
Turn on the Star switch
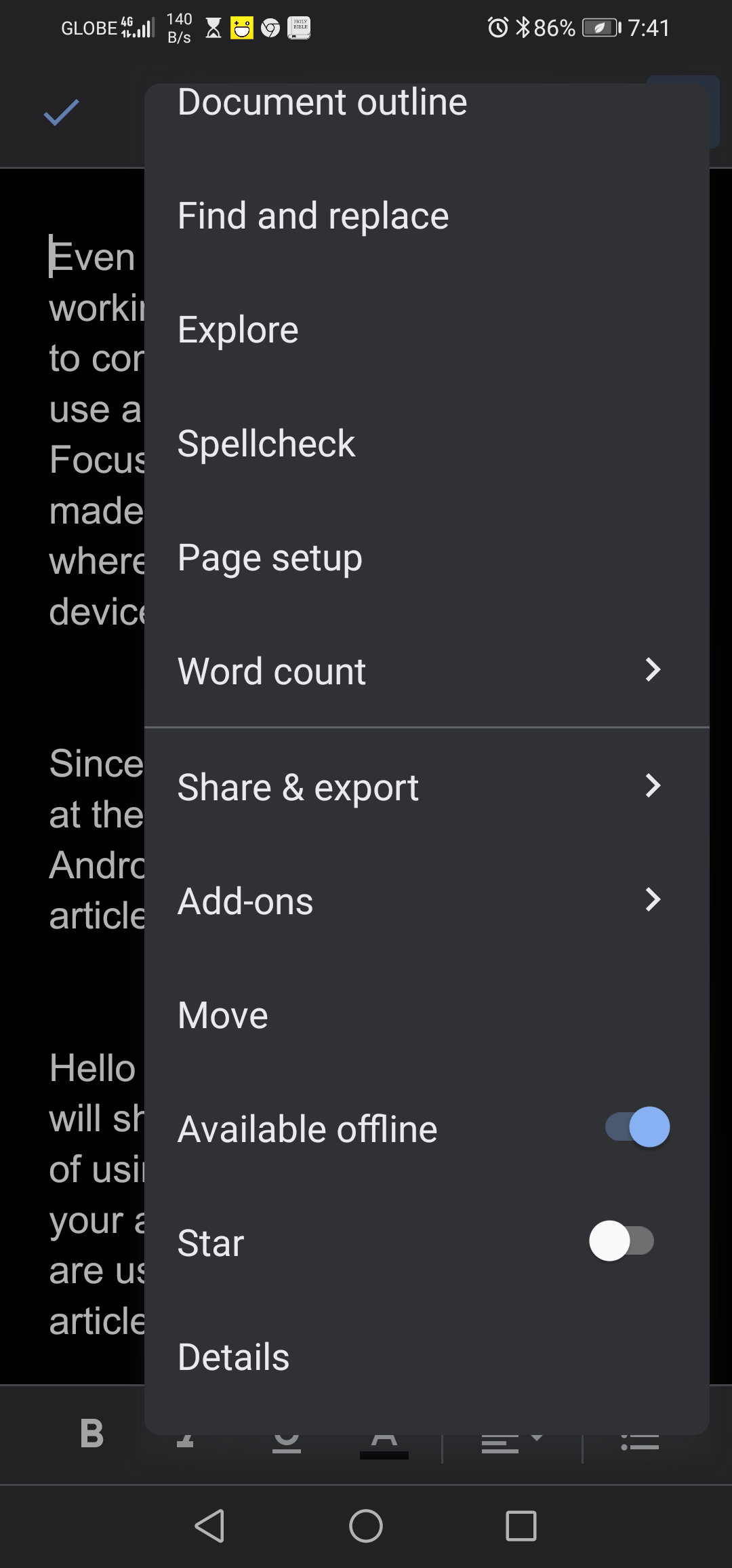click(x=622, y=1241)
